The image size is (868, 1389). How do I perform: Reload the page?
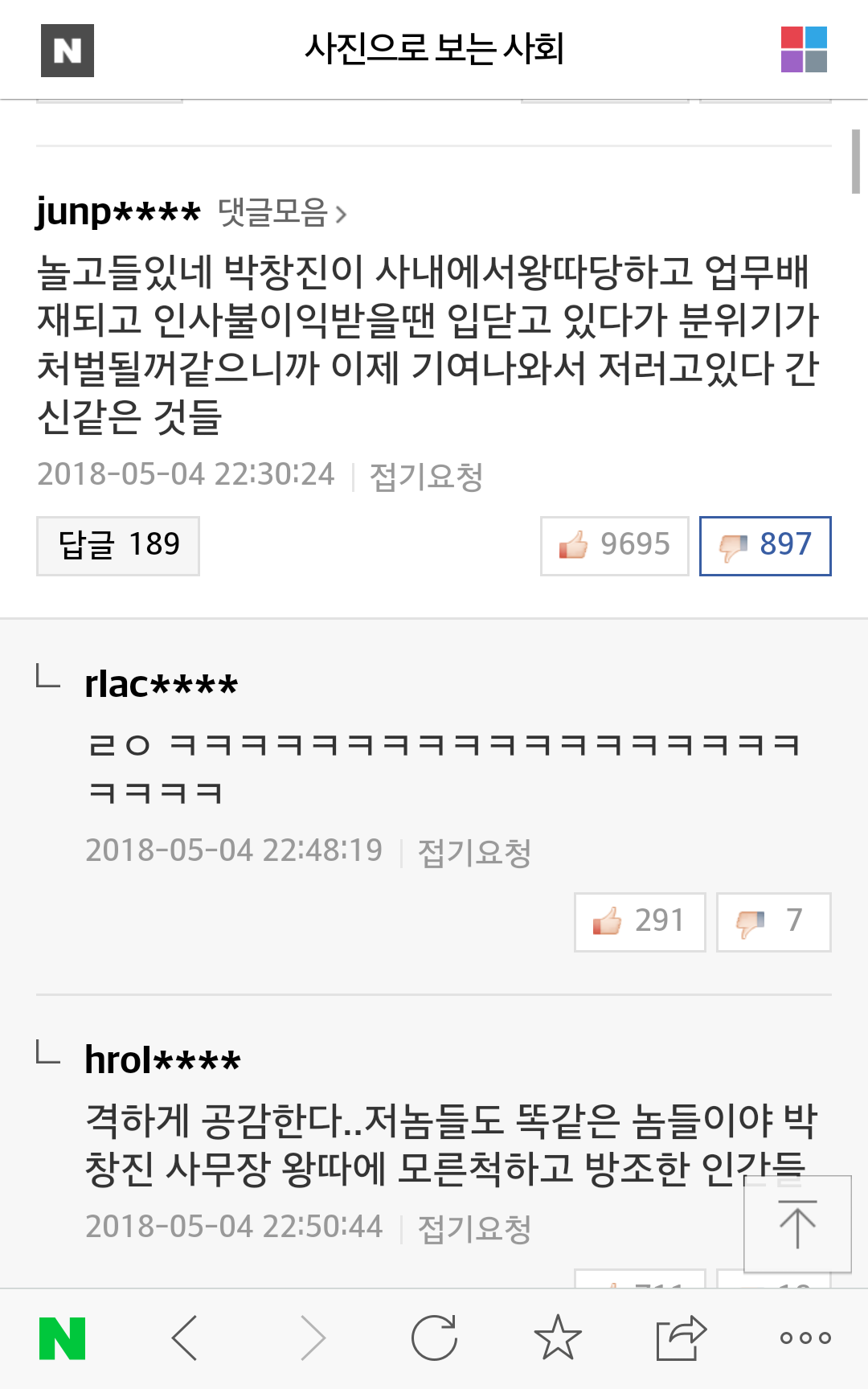pos(434,1338)
